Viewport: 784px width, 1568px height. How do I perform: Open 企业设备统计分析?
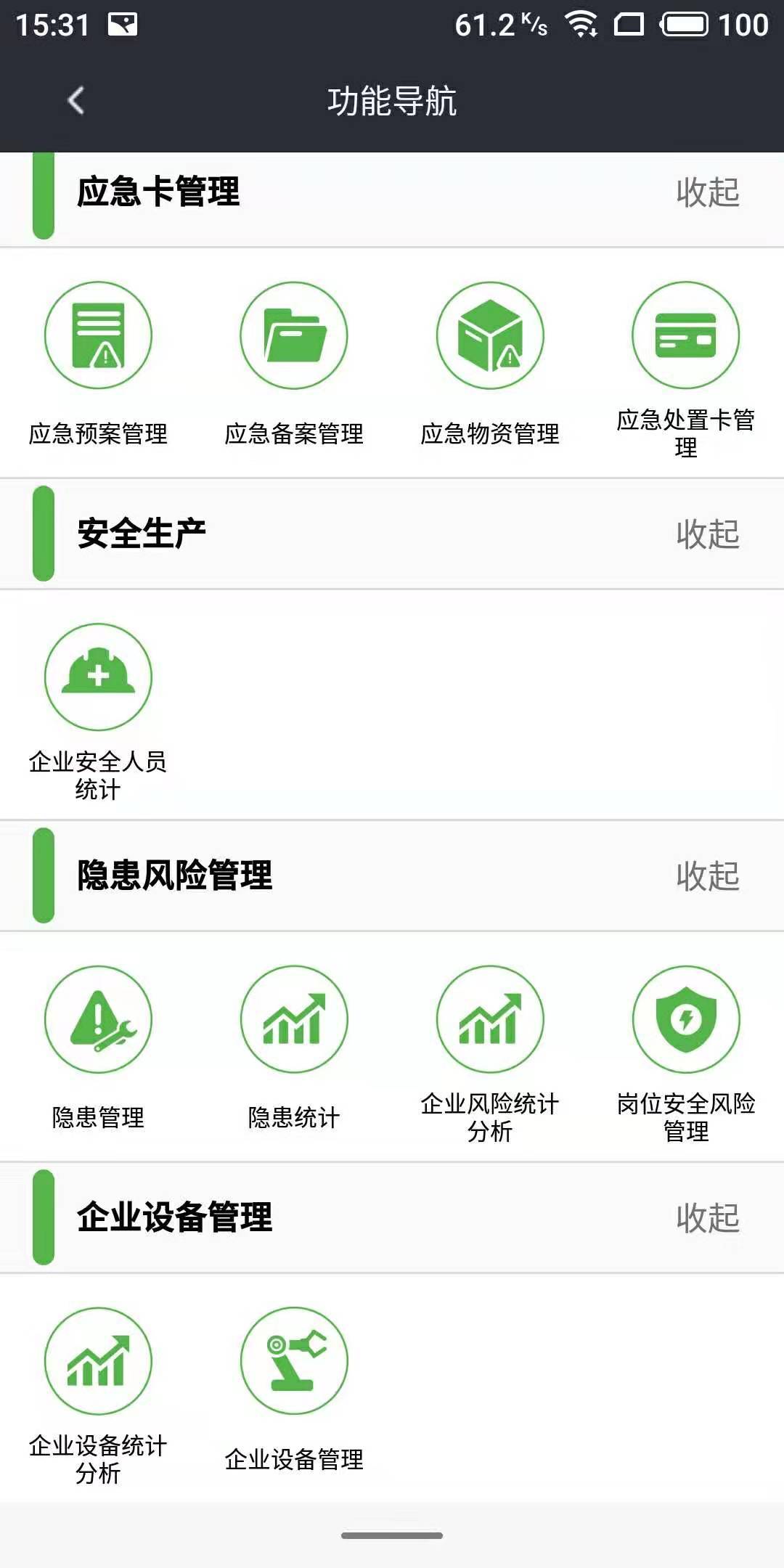[x=98, y=1362]
